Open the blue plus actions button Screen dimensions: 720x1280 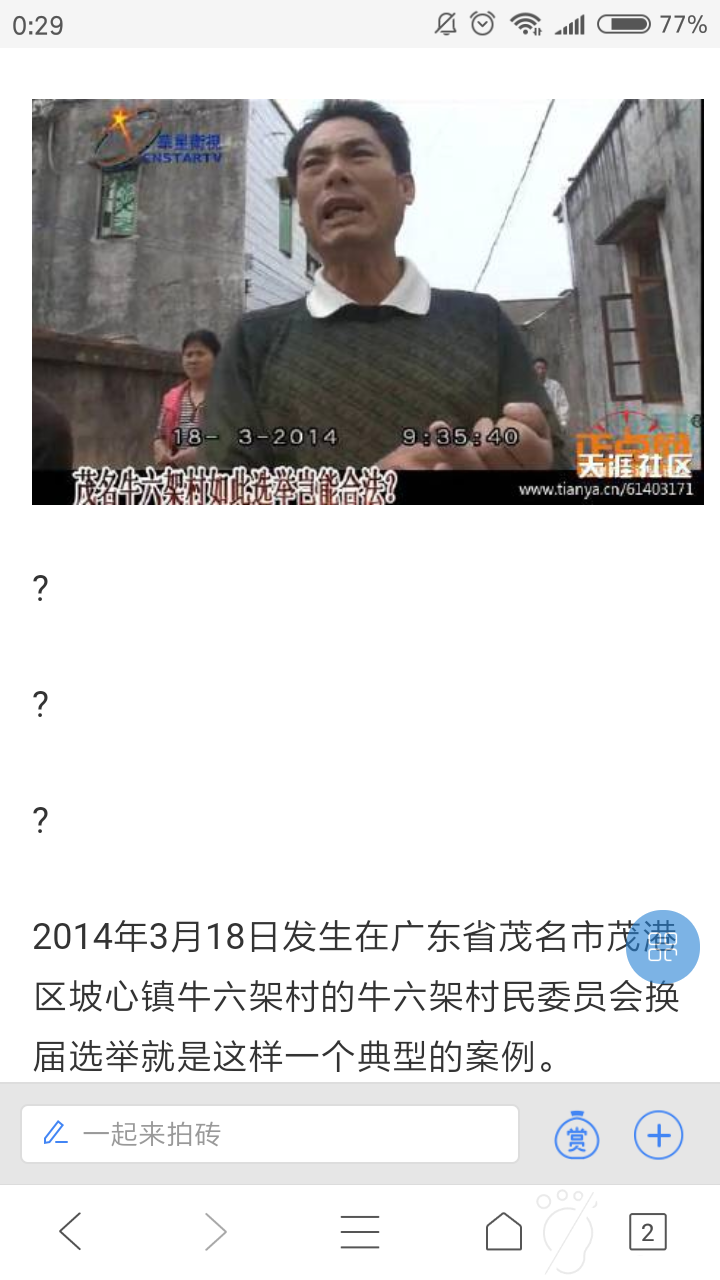[x=658, y=1136]
